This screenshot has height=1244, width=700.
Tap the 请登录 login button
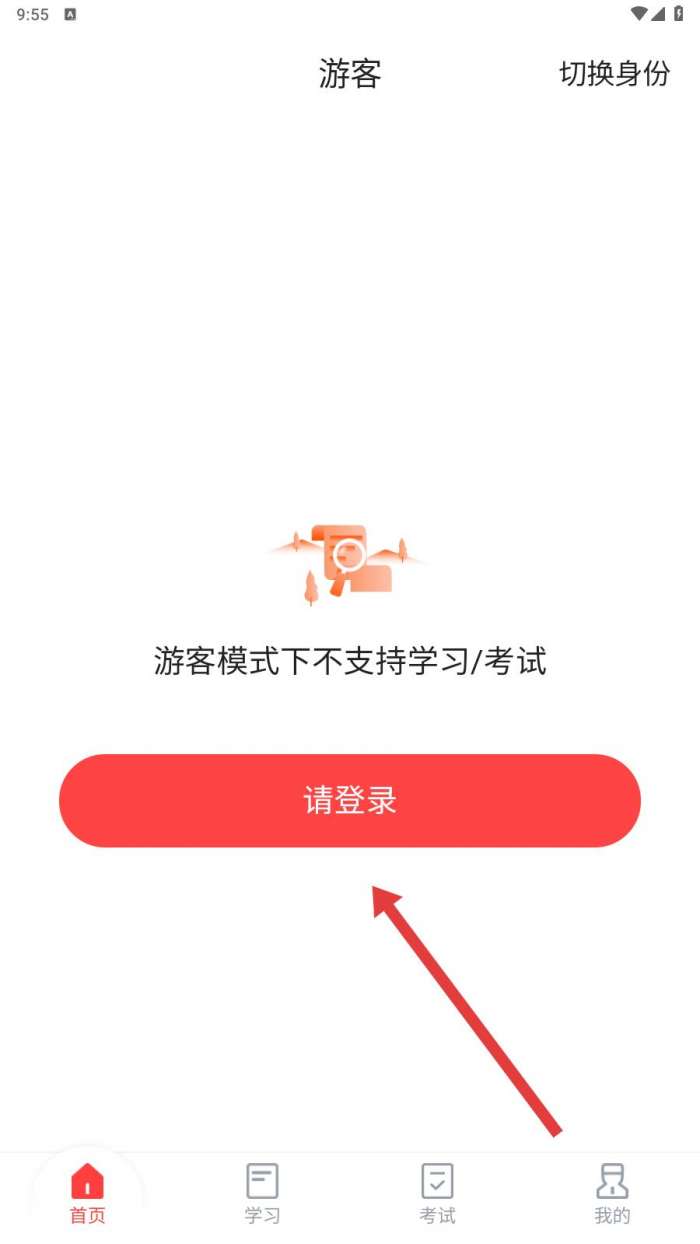349,800
